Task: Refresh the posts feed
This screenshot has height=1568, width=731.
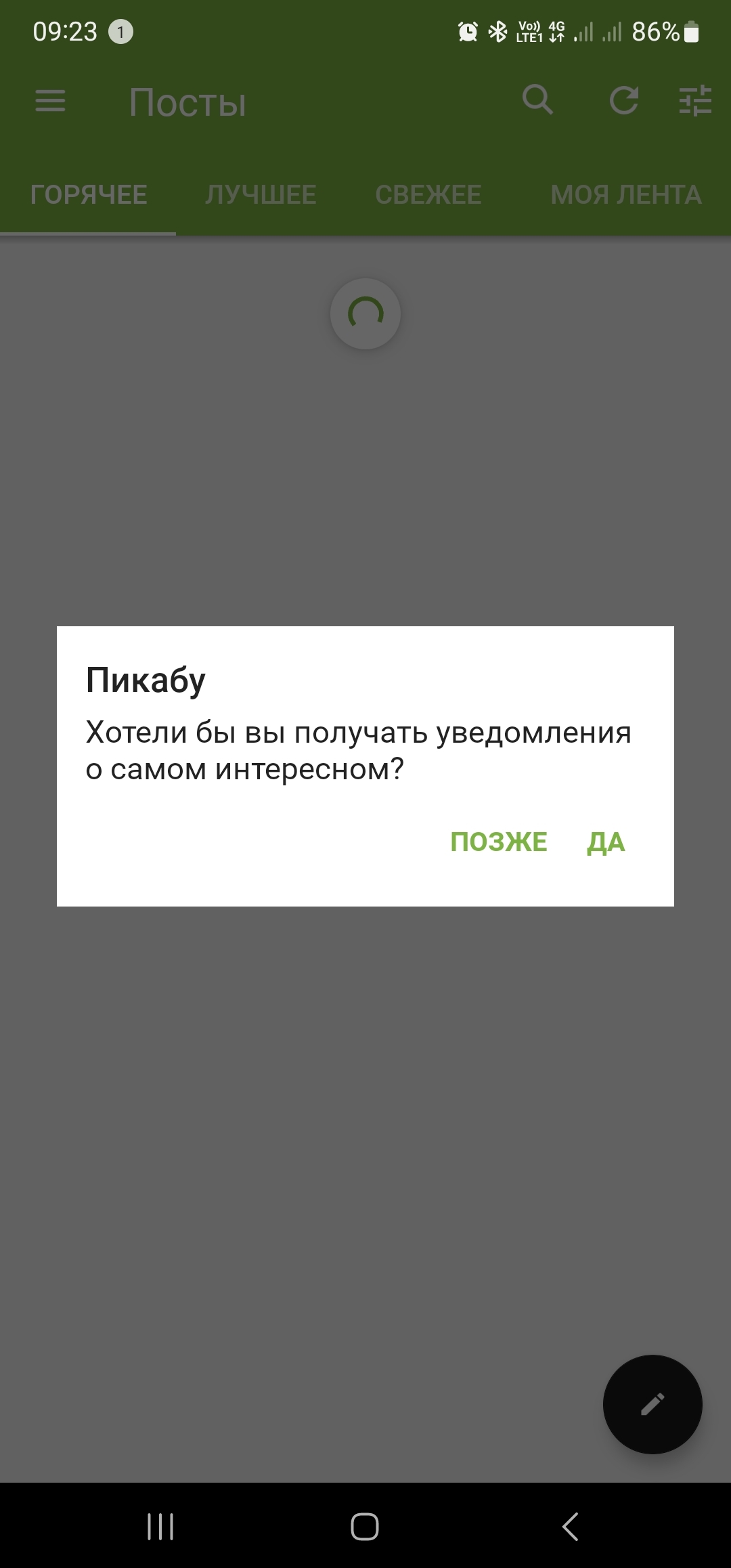Action: coord(623,101)
